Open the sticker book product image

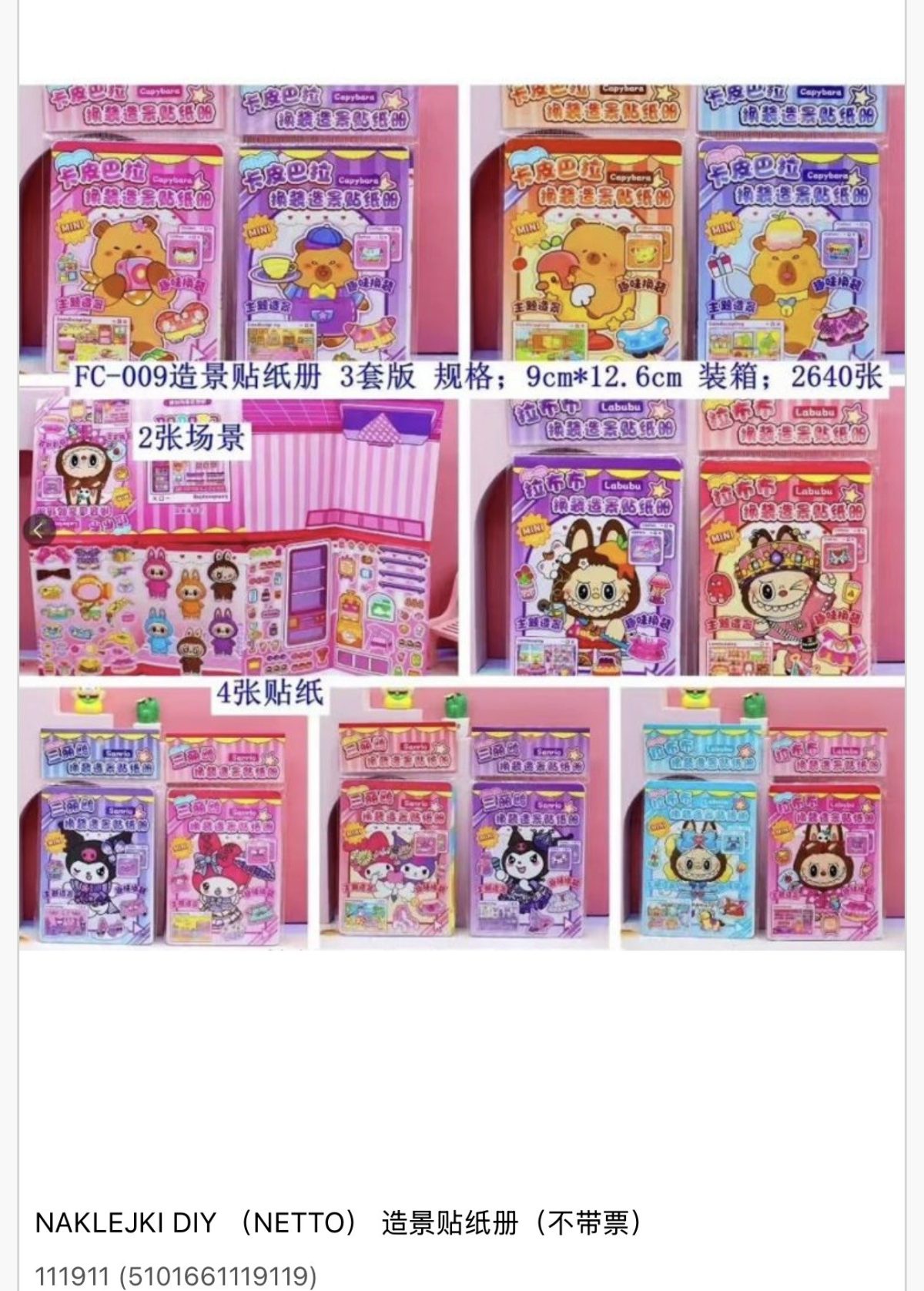[462, 516]
